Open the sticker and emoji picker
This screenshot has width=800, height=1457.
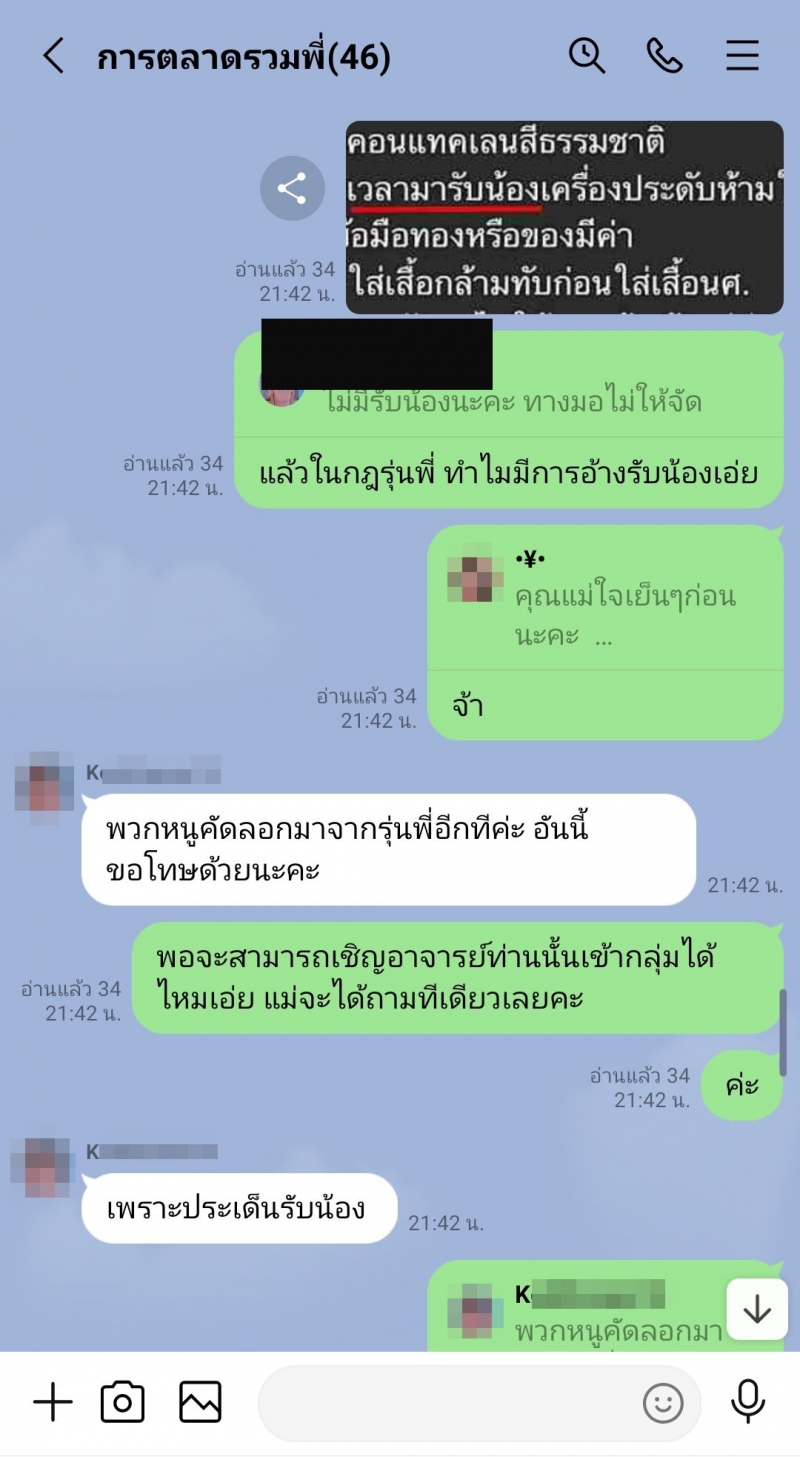[x=662, y=1402]
